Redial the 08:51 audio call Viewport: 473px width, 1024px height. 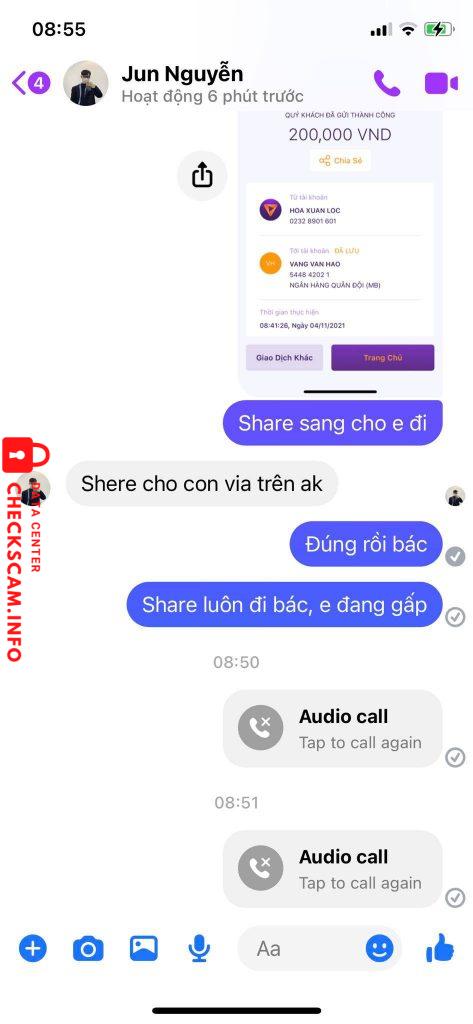(333, 869)
